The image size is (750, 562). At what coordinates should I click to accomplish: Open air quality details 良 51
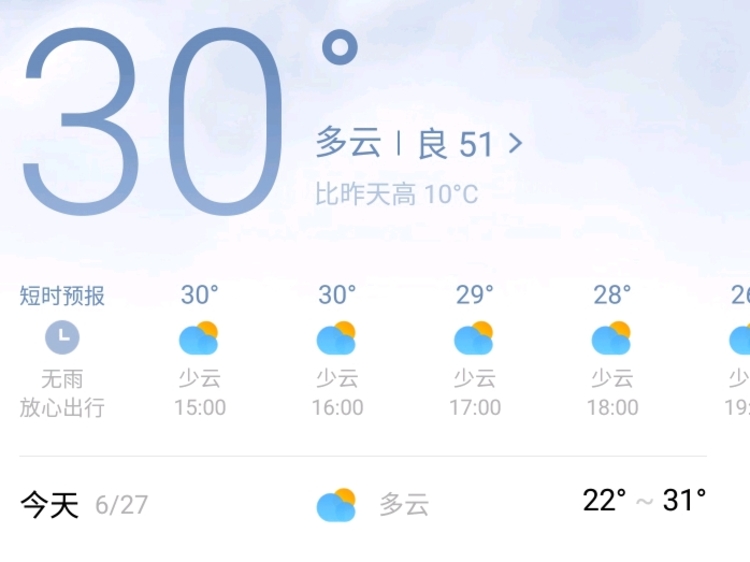point(468,145)
